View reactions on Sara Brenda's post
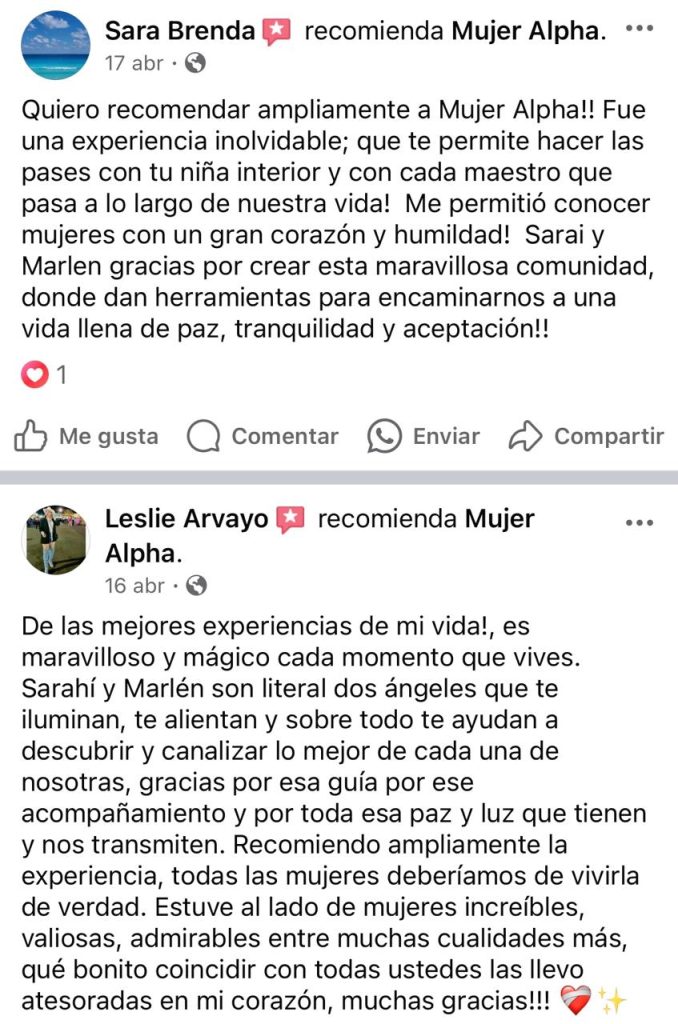 pos(45,376)
